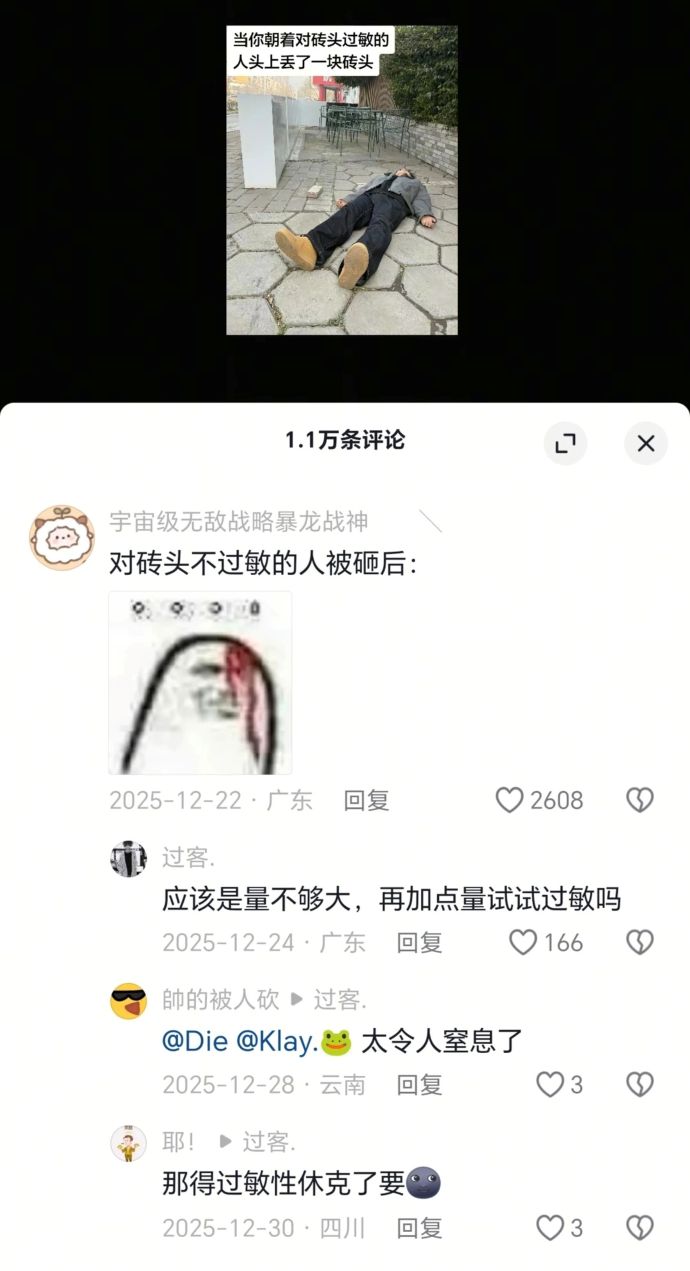
Task: Dislike the comment about 过敏性休克
Action: (639, 1228)
